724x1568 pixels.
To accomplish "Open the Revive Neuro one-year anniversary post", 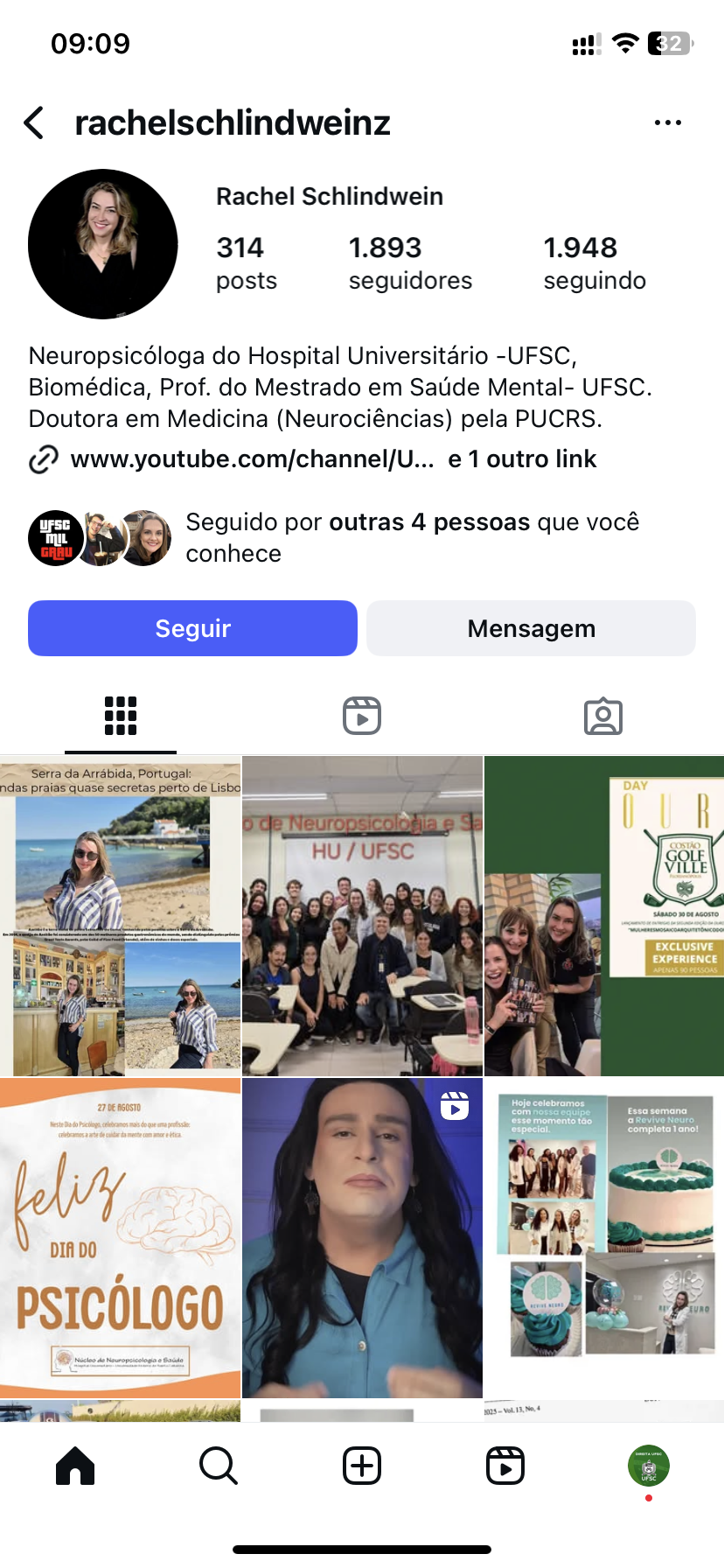I will [x=603, y=1238].
